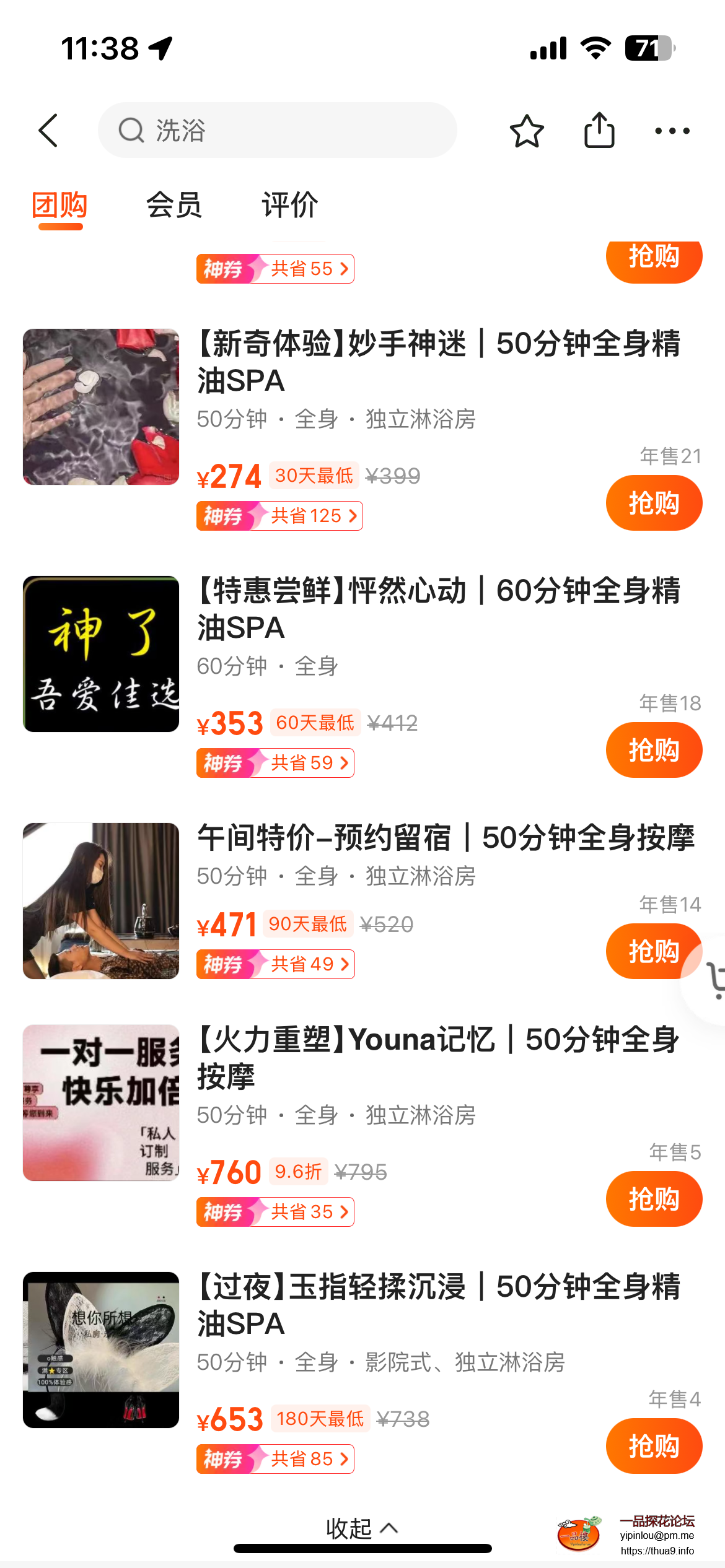Tap 抢购 for the ¥653 玉指轻揉沉浸 deal

point(654,1446)
